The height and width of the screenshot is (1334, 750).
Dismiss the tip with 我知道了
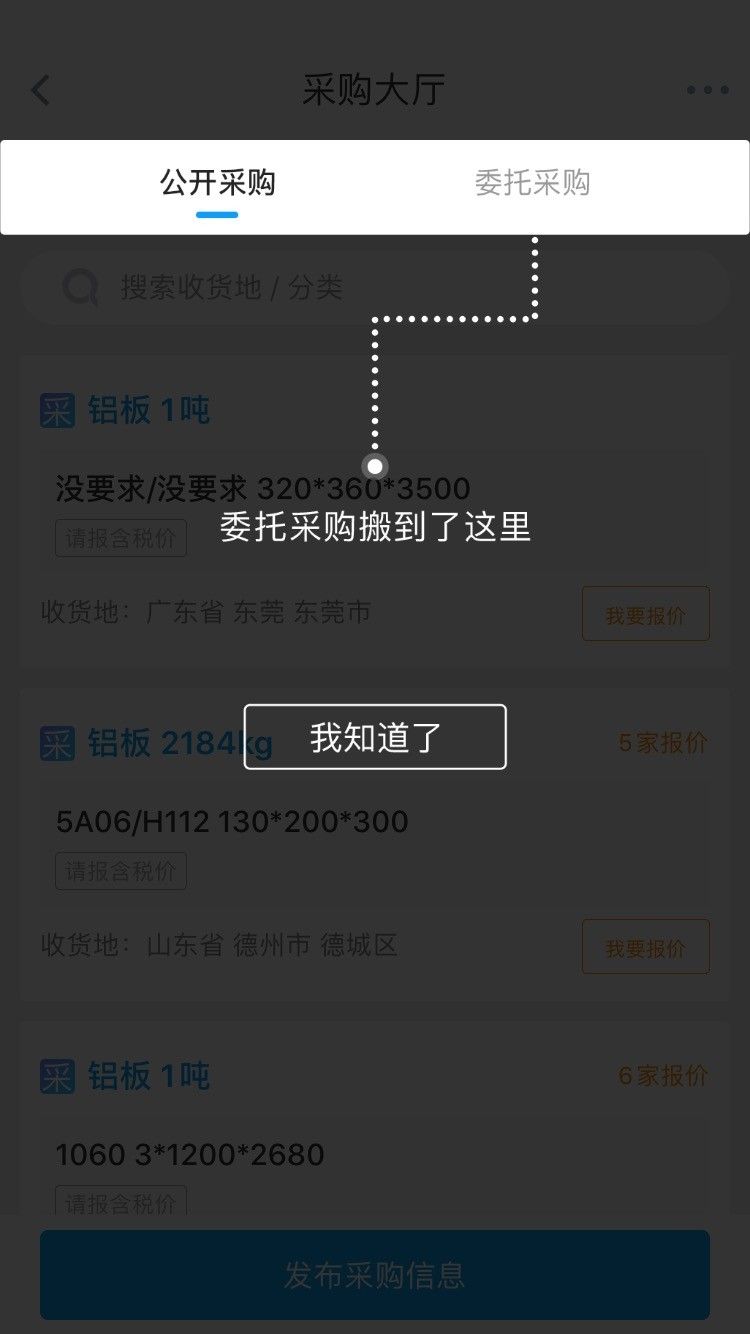coord(375,737)
